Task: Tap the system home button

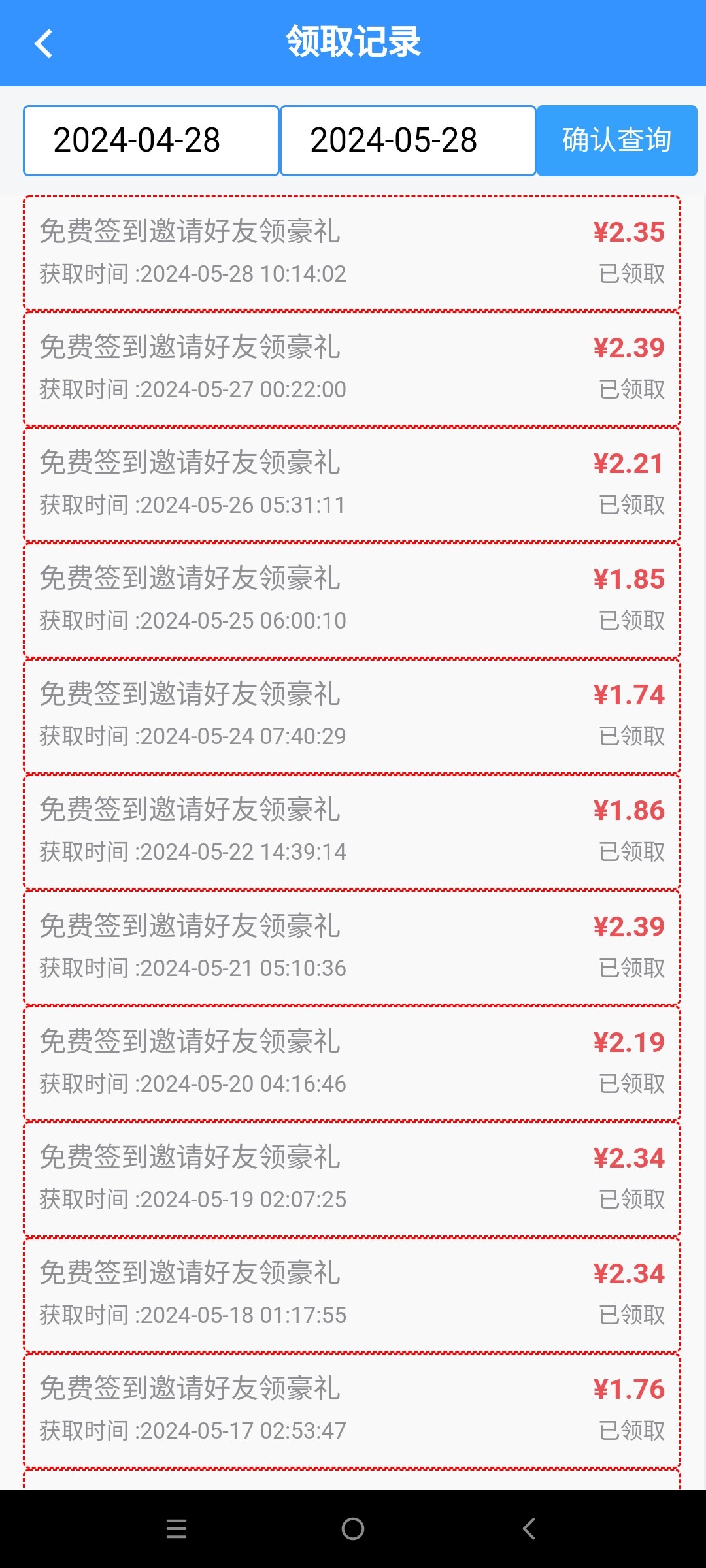Action: tap(353, 1529)
